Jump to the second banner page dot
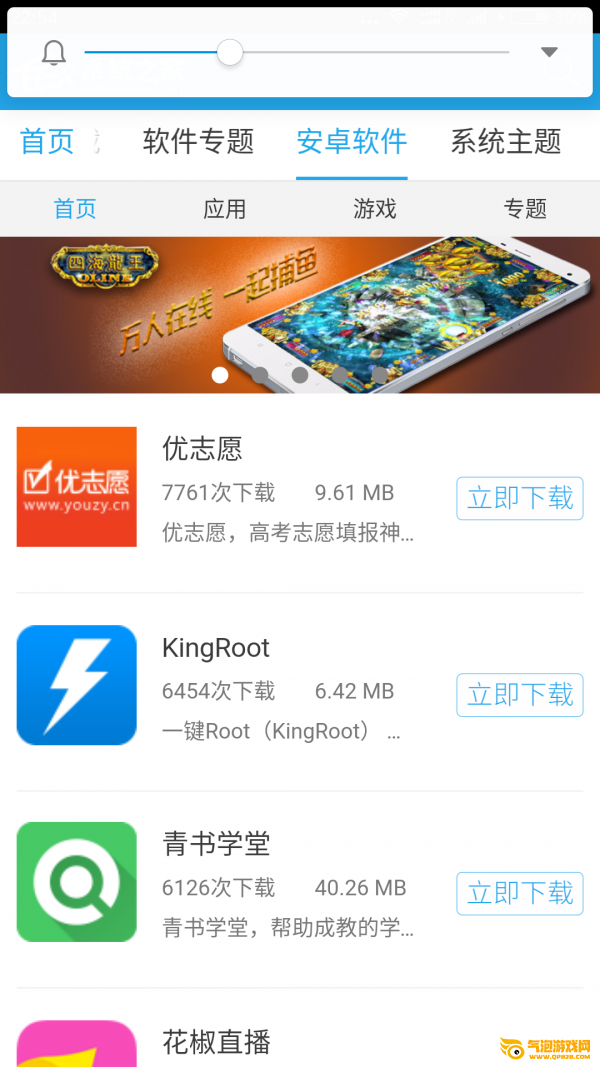 [260, 375]
